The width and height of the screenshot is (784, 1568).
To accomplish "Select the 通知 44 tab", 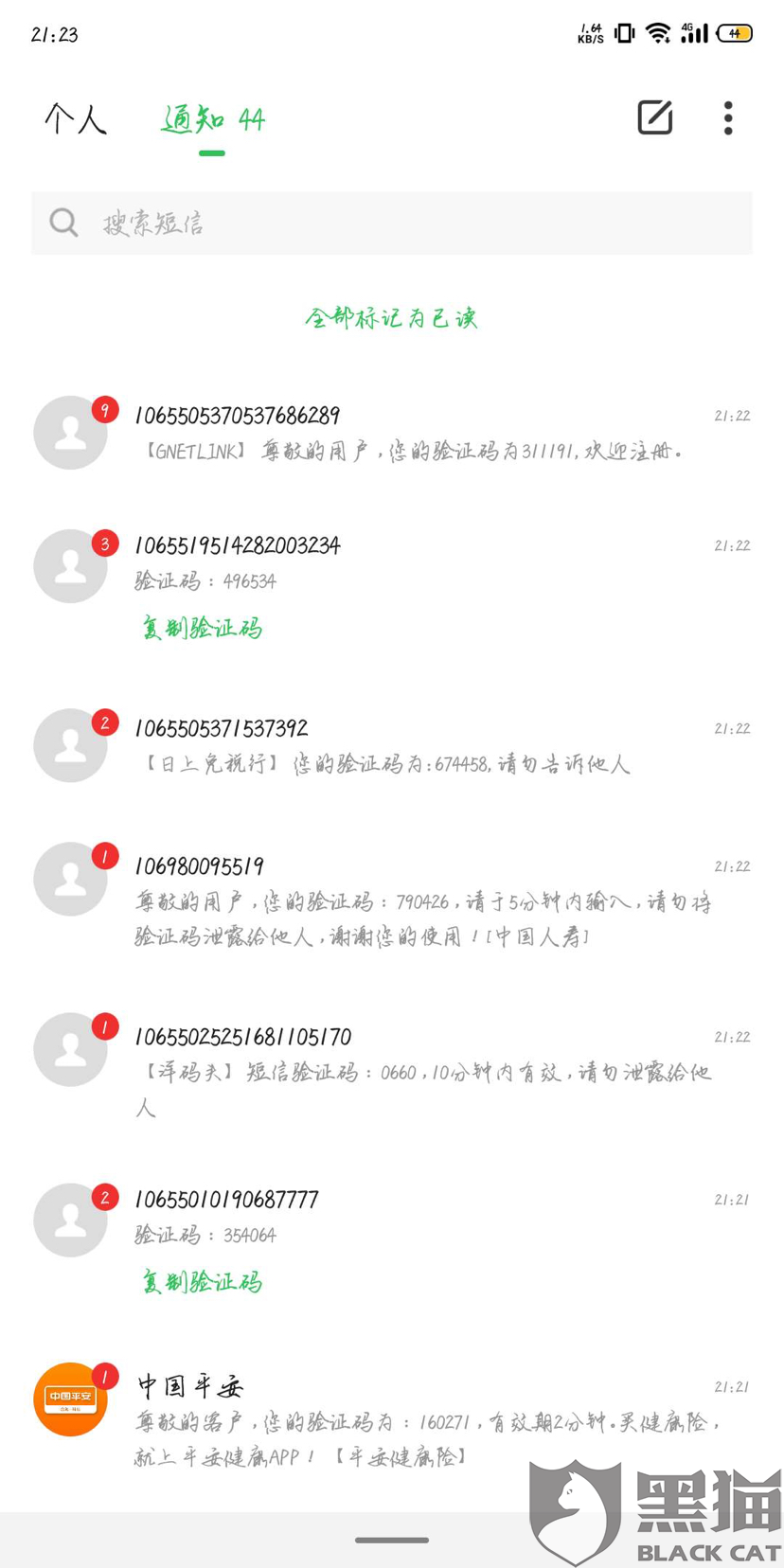I will coord(210,119).
